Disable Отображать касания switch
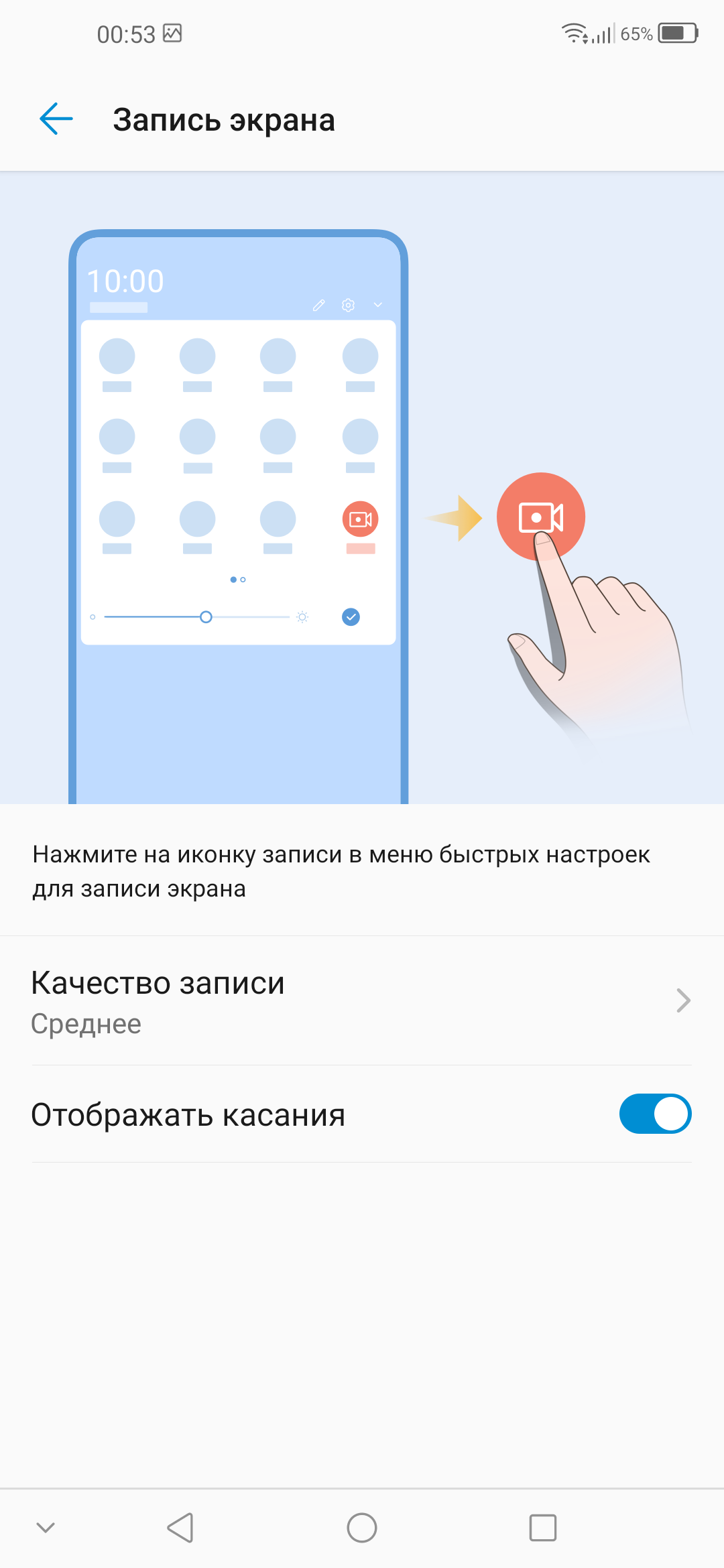The height and width of the screenshot is (1568, 724). pos(654,1114)
